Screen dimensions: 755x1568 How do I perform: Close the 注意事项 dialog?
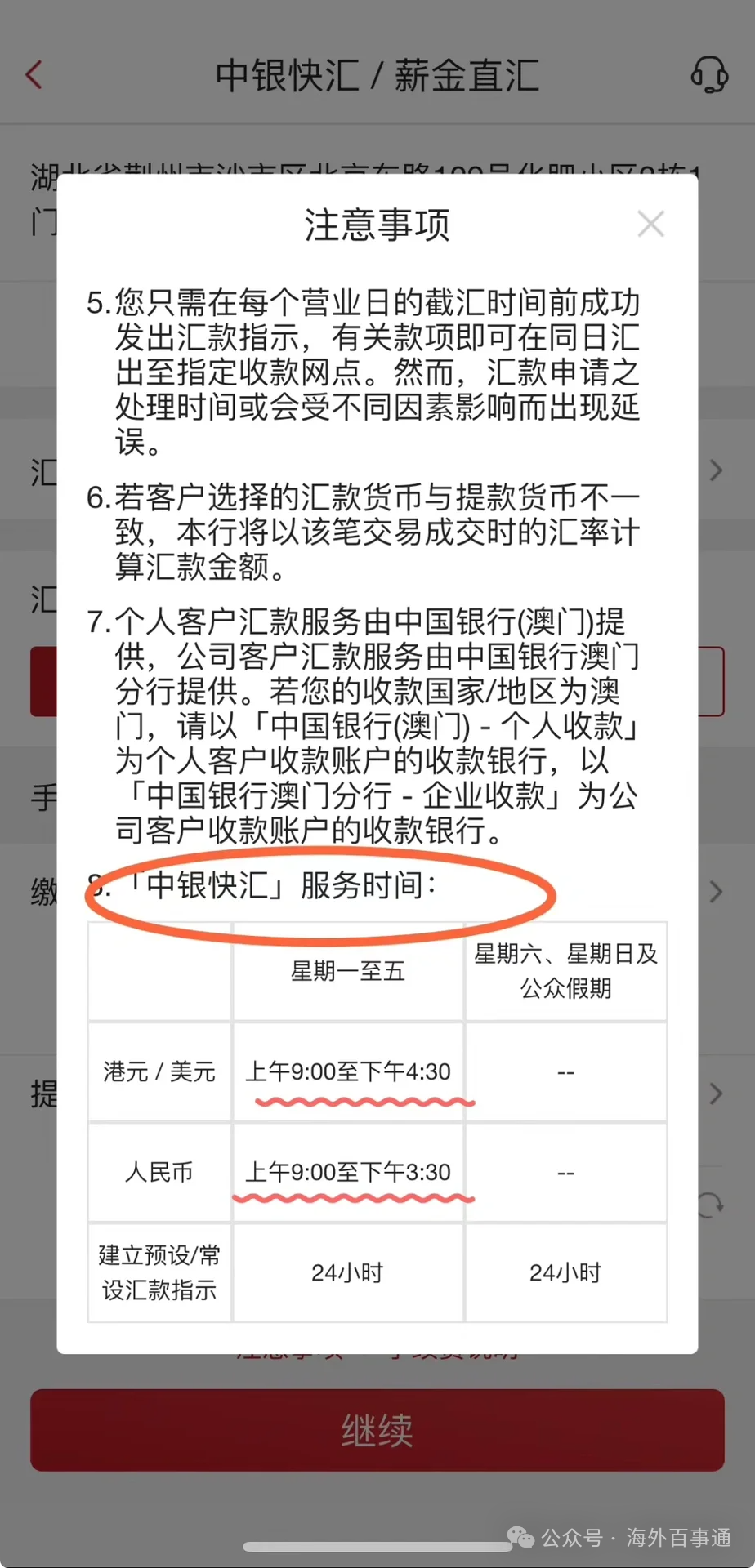click(650, 224)
